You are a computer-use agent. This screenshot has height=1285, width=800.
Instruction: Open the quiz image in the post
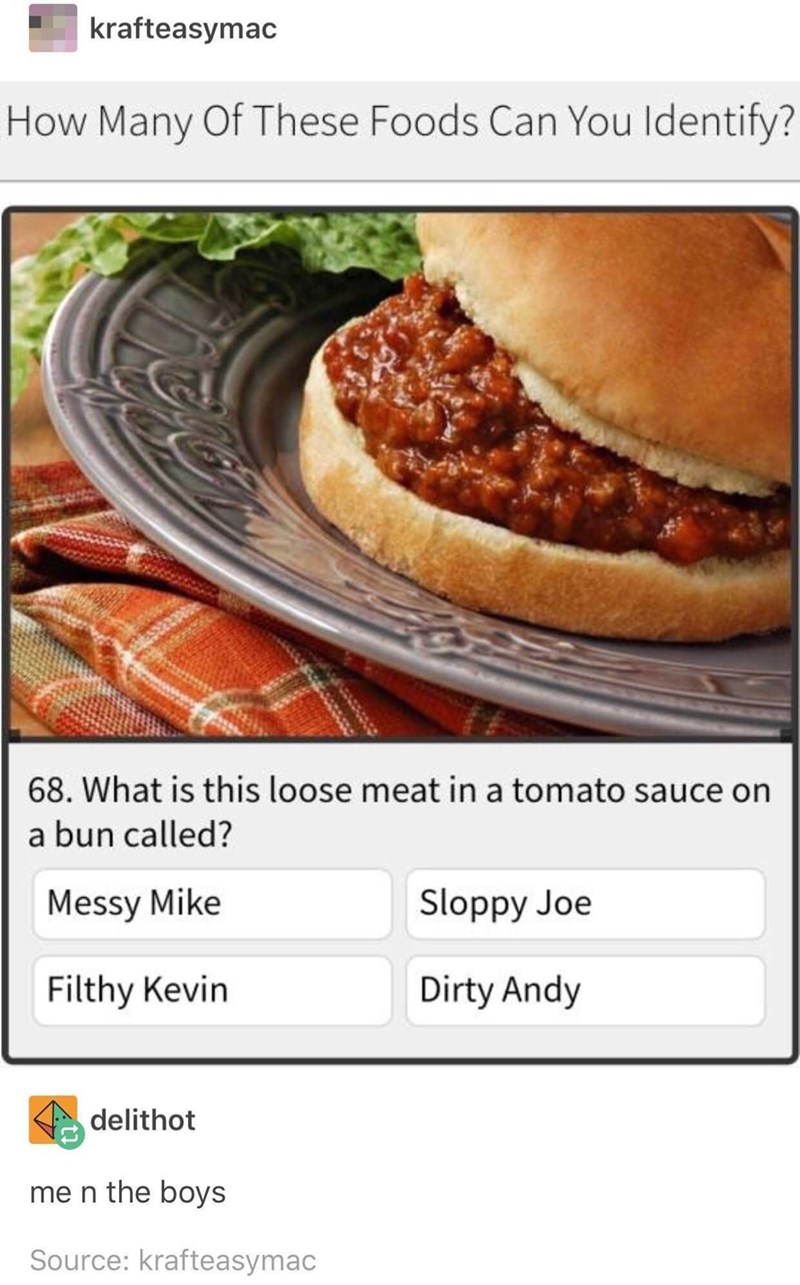point(400,475)
